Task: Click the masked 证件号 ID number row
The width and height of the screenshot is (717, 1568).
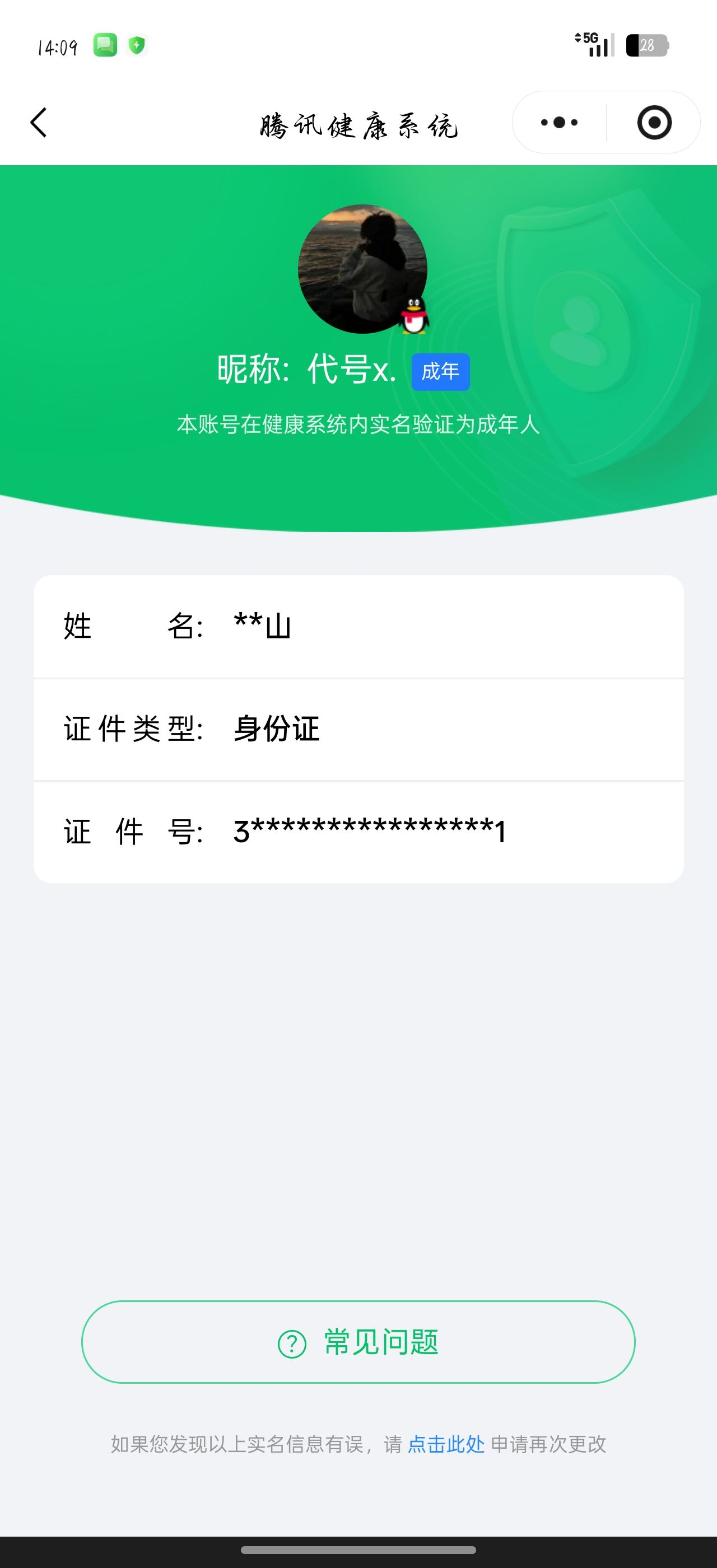Action: tap(358, 832)
